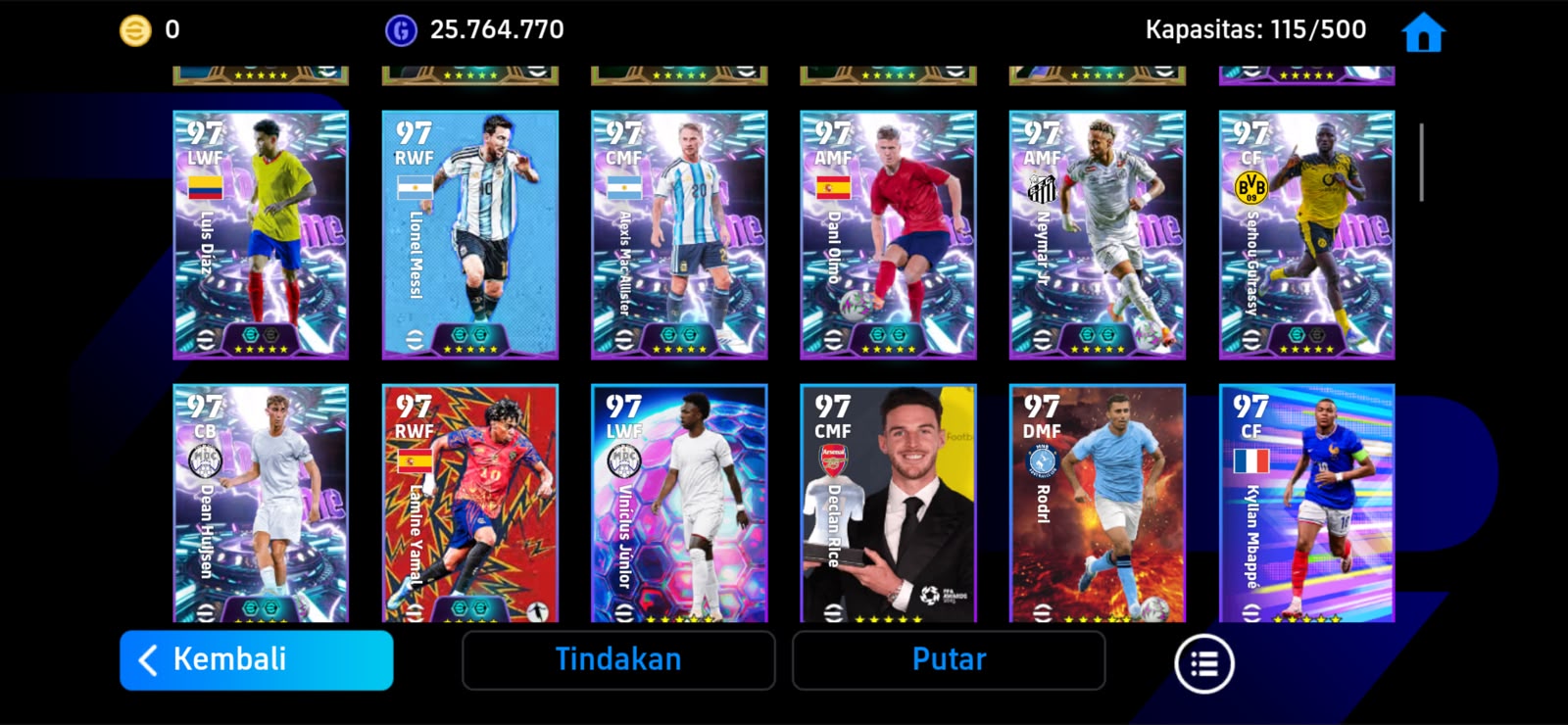1568x725 pixels.
Task: Select the Declan Rice CMF card
Action: click(888, 503)
